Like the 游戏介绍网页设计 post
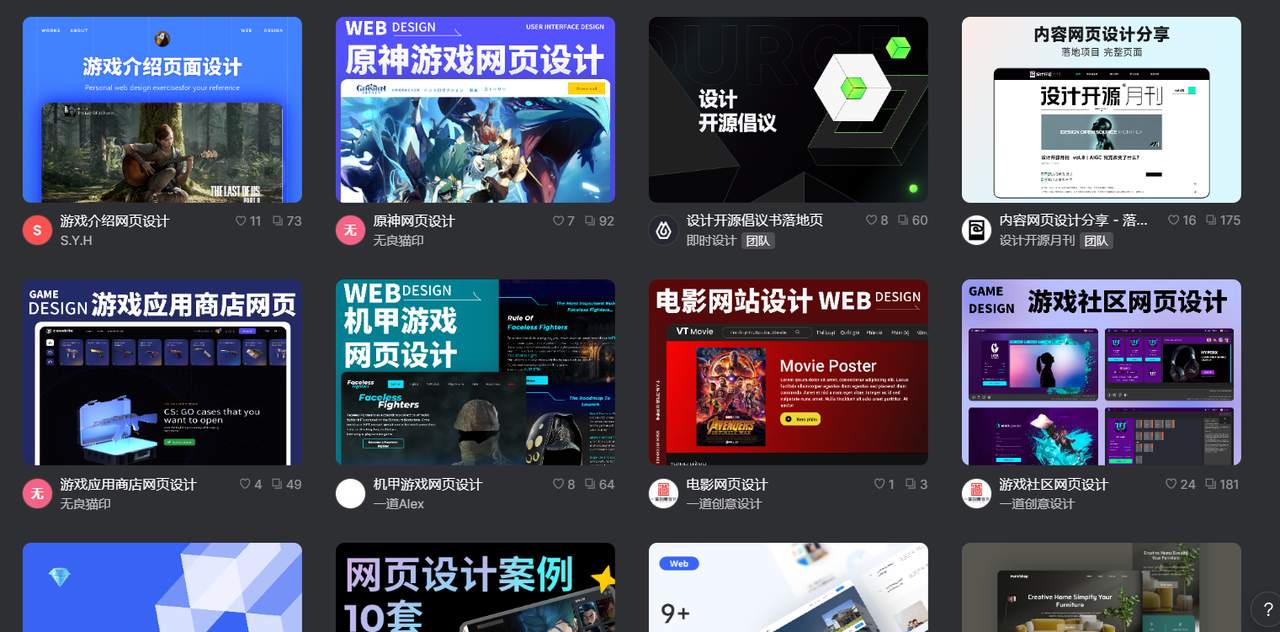This screenshot has height=632, width=1280. point(240,221)
